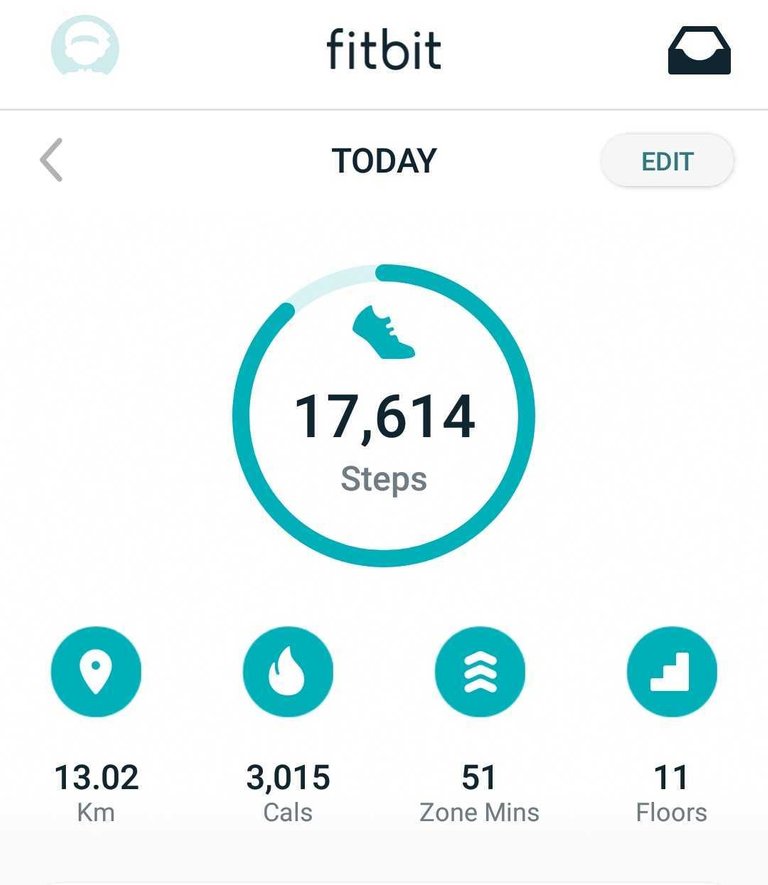Check the Floors climbed stat

[x=671, y=672]
